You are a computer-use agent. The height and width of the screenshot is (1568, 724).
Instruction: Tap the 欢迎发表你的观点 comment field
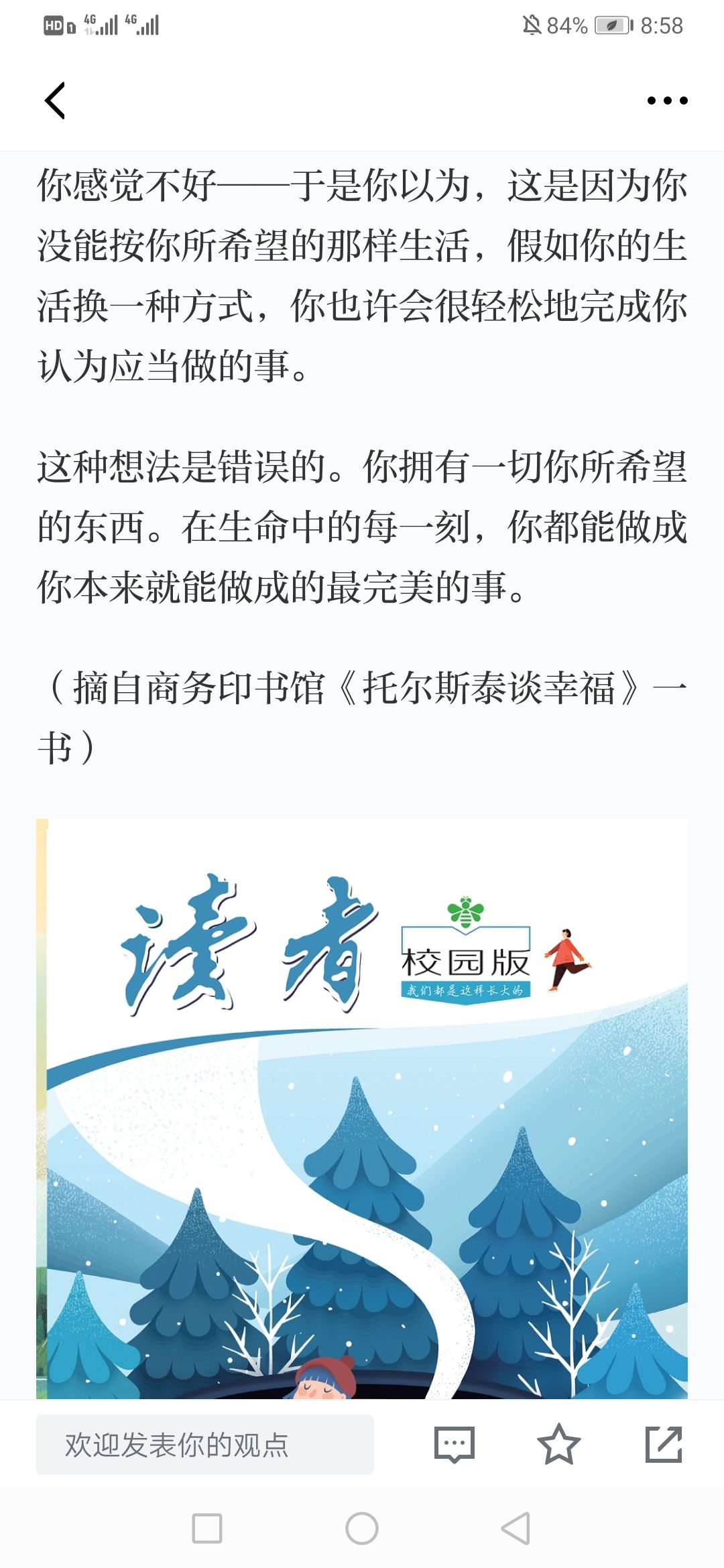pyautogui.click(x=205, y=1445)
